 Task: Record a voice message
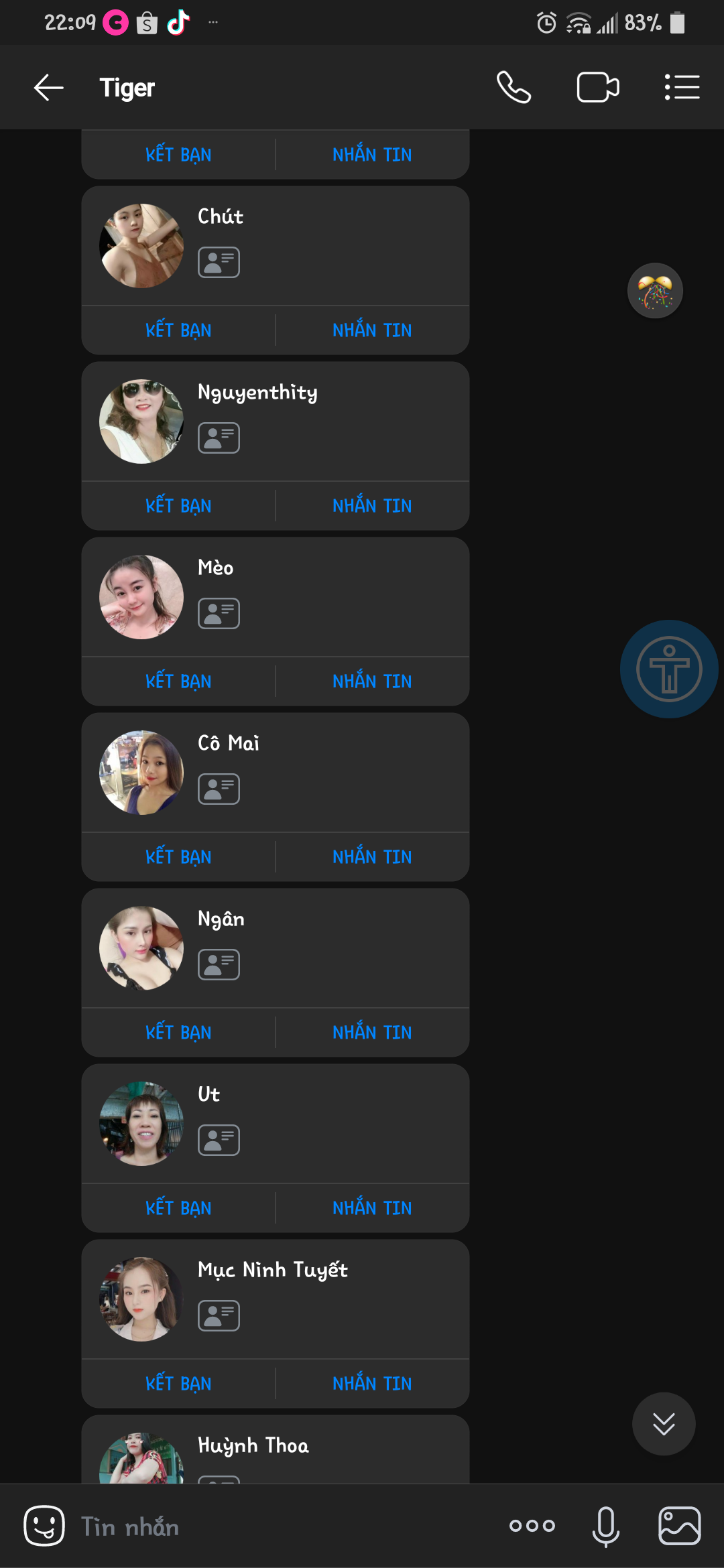pos(606,1526)
